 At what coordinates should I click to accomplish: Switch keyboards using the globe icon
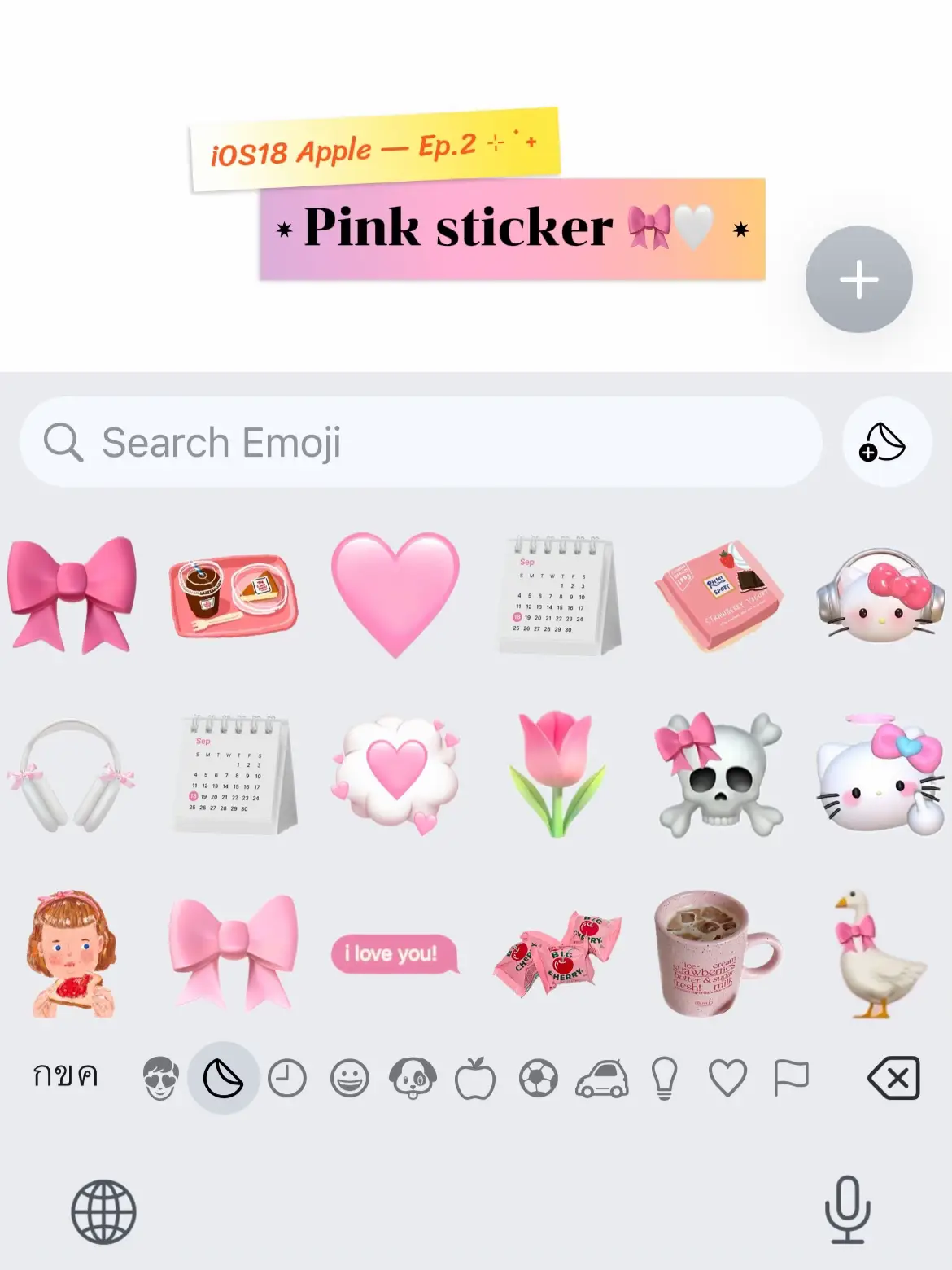click(106, 1213)
